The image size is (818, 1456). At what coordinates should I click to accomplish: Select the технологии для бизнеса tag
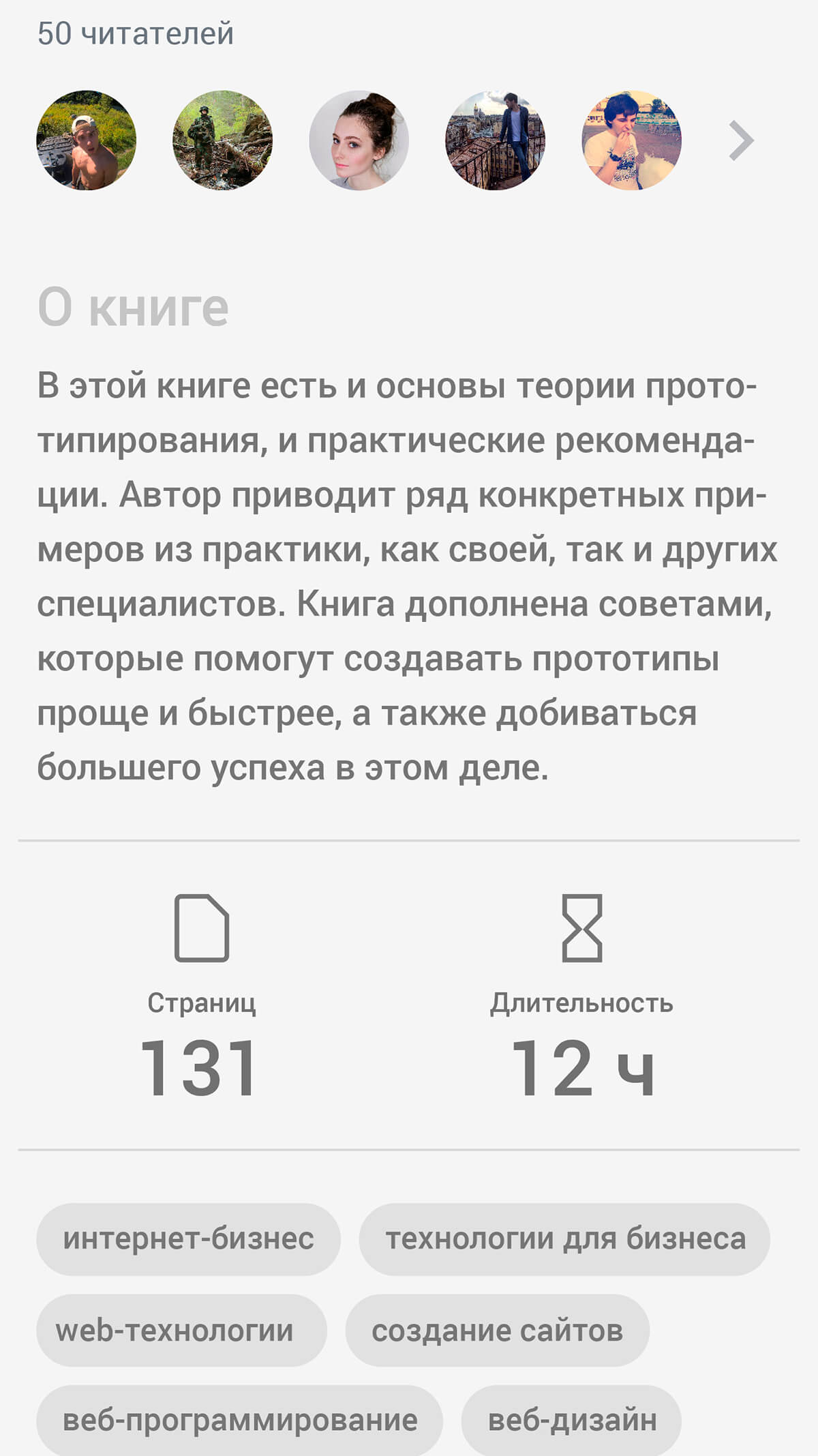click(x=564, y=1239)
